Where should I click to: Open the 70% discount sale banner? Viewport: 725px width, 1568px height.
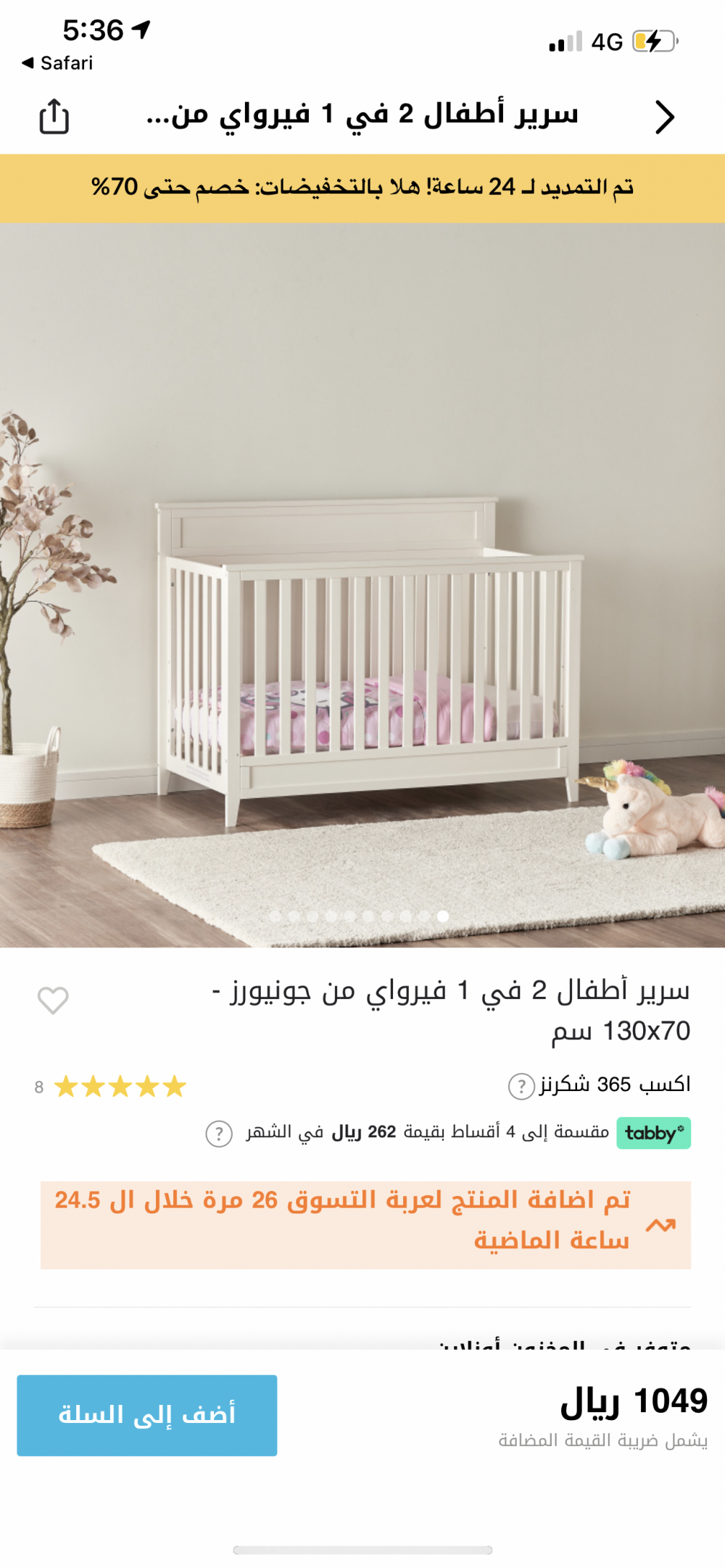(362, 187)
